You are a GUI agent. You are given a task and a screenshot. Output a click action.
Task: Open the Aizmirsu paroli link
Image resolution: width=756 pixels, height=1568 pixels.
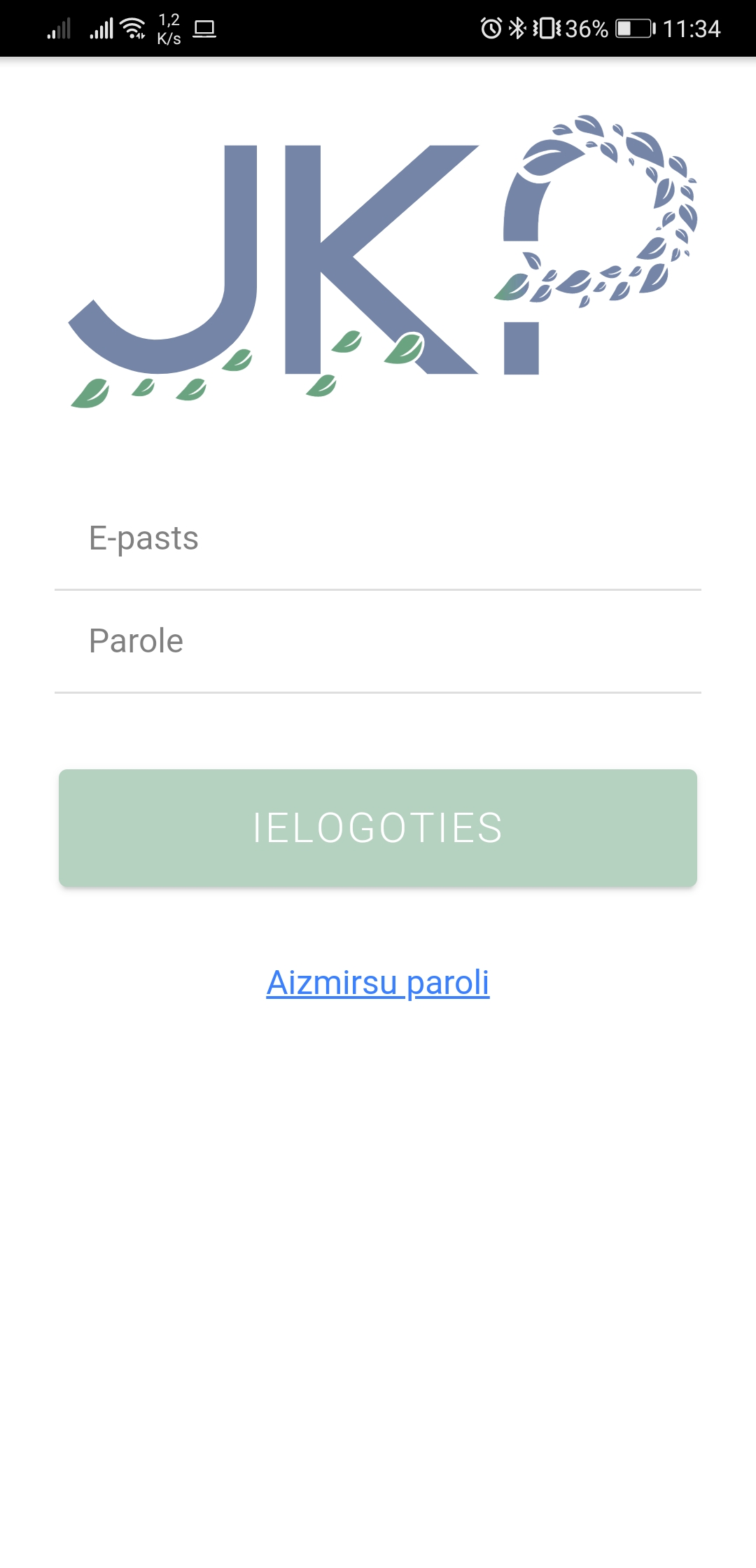pos(378,983)
